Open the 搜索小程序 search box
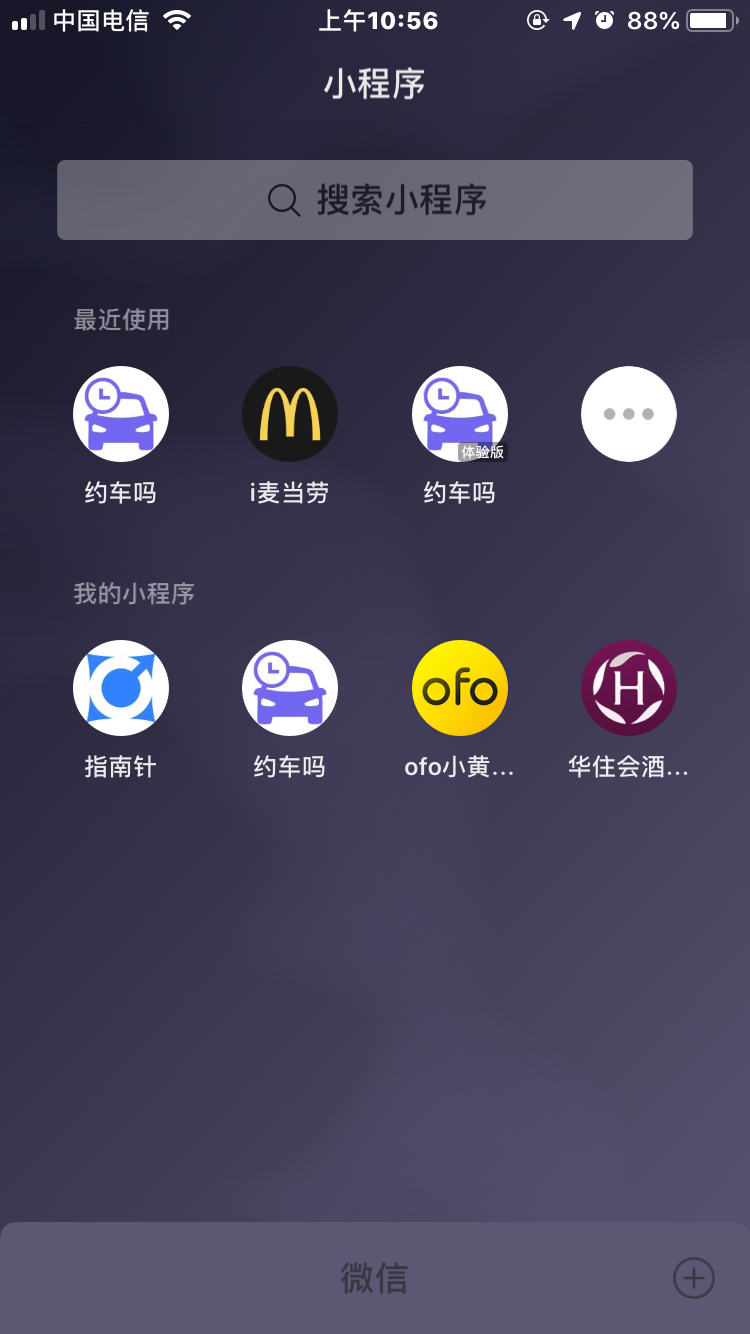The image size is (750, 1334). (x=374, y=200)
